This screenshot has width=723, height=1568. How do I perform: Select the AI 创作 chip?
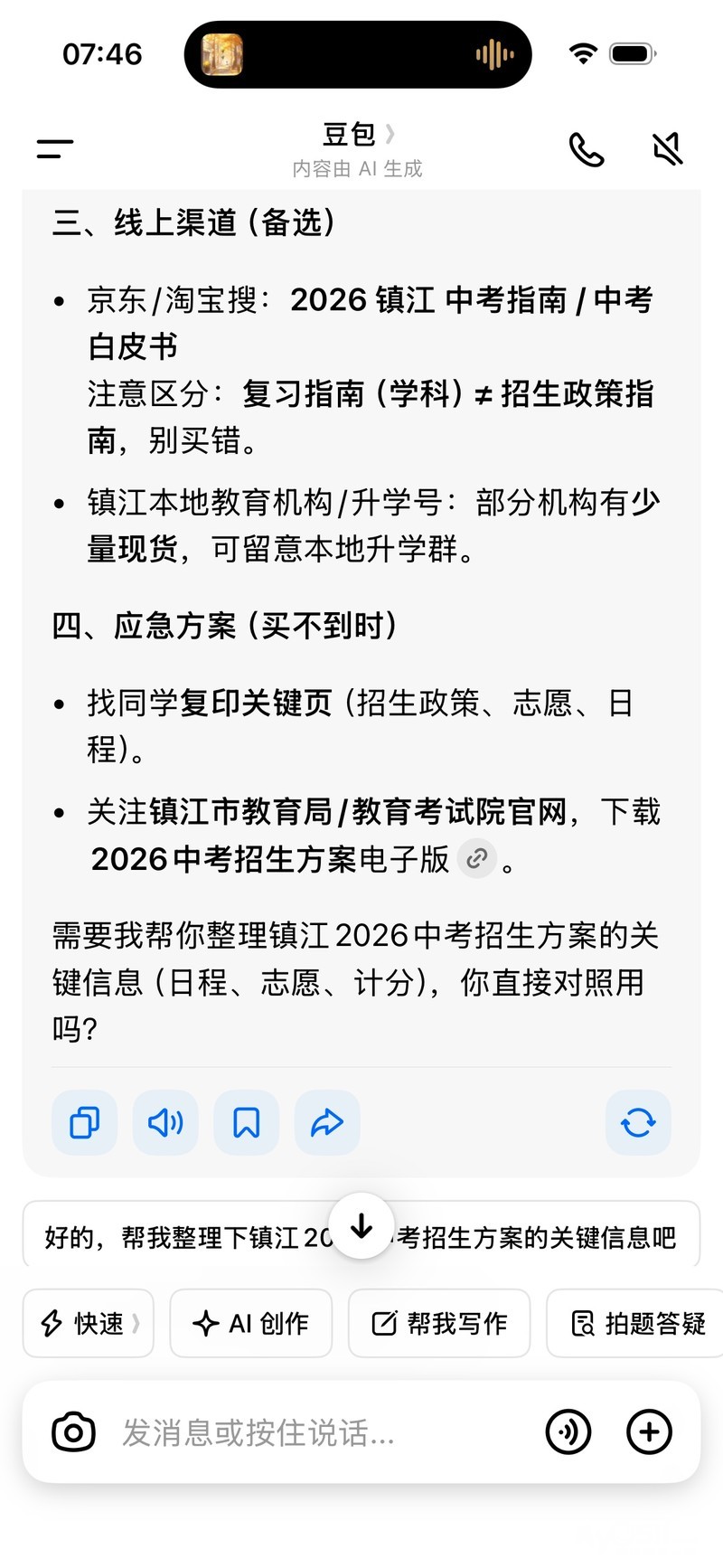coord(251,1324)
